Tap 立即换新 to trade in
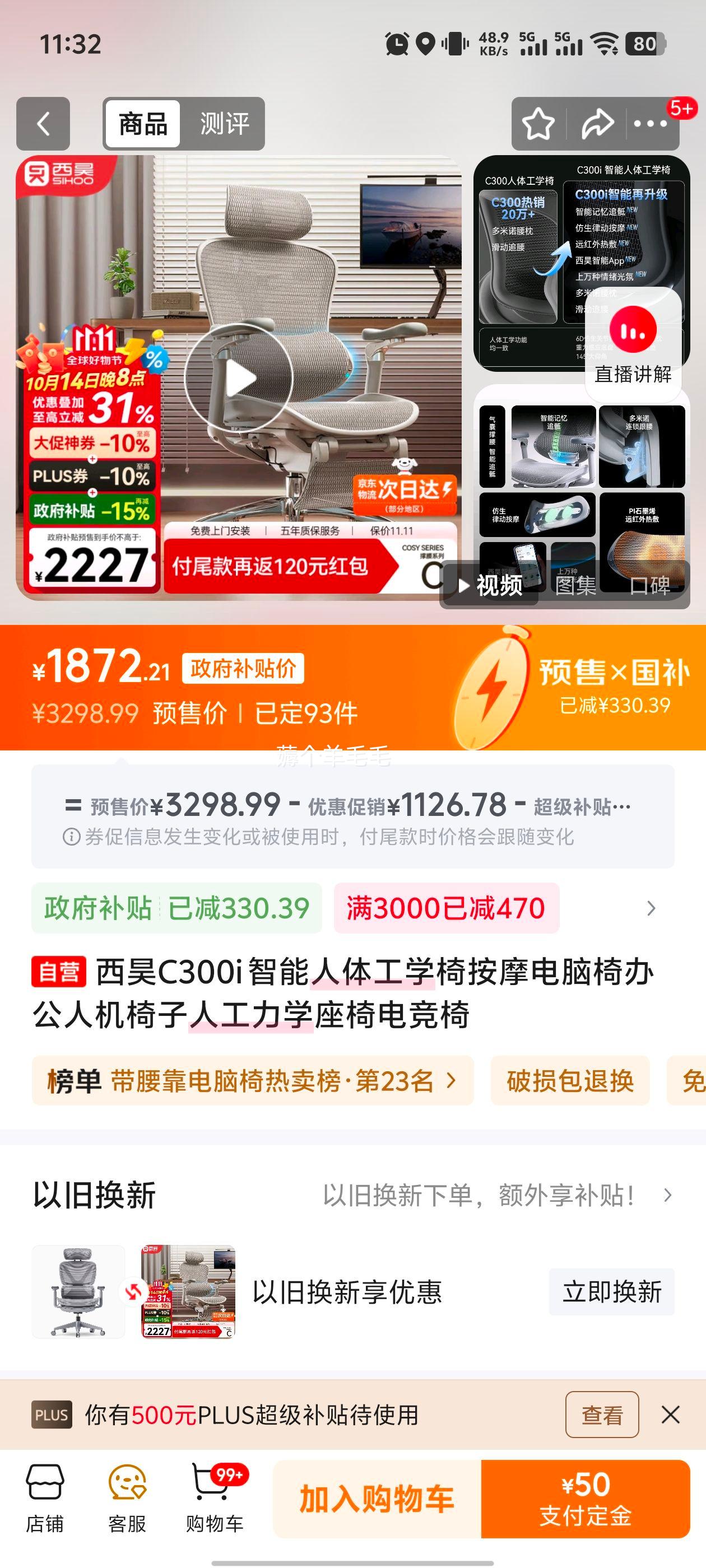706x1568 pixels. 611,1292
